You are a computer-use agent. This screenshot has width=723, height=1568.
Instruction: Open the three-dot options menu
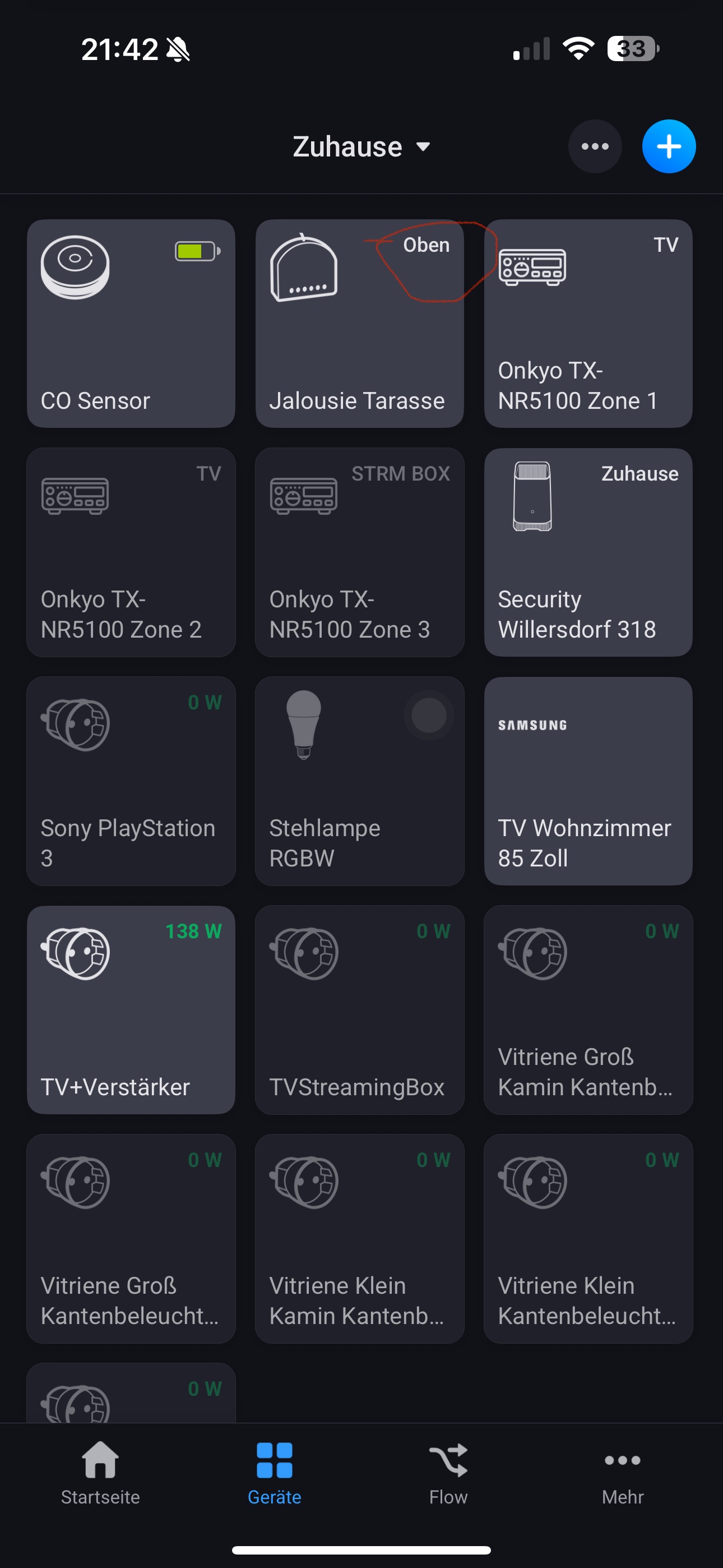click(595, 147)
